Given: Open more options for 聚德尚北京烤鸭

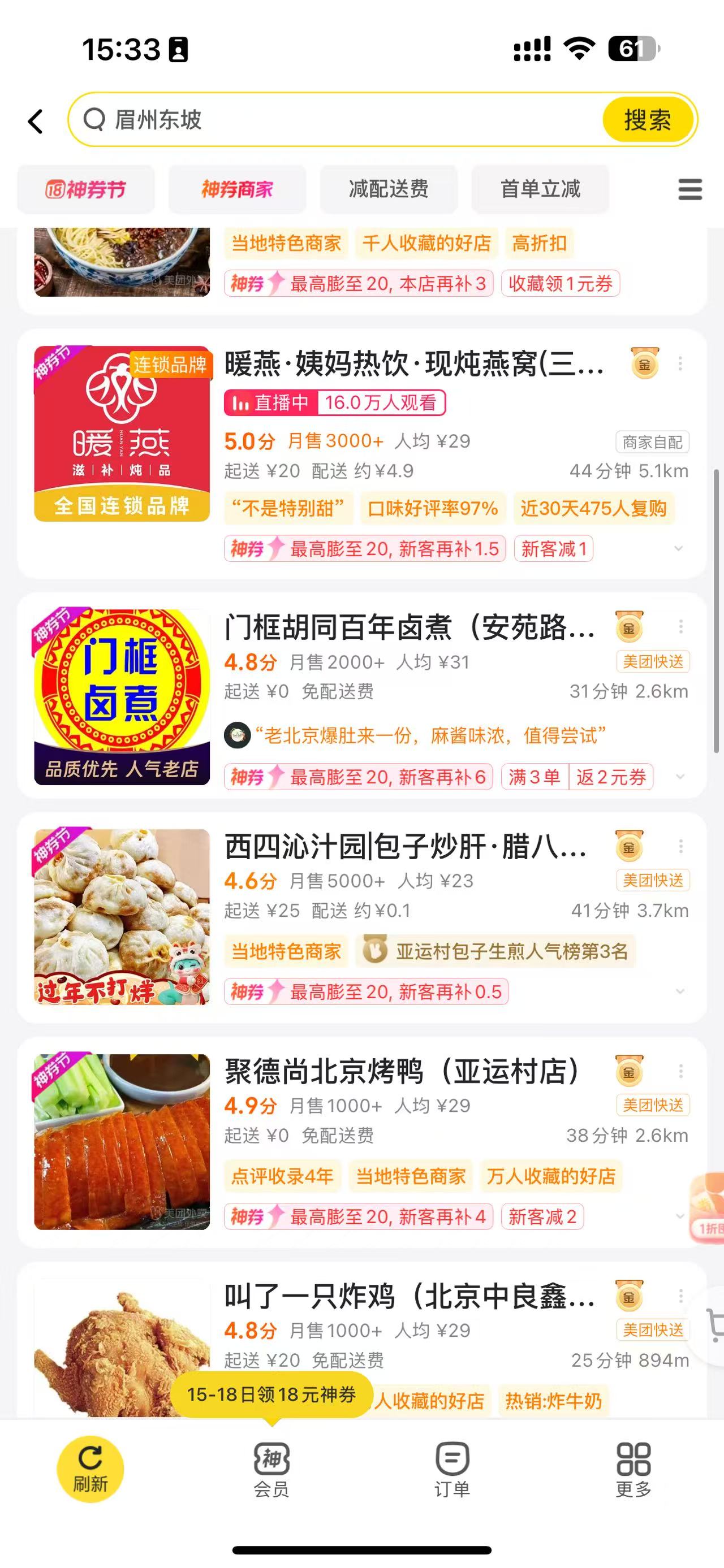Looking at the screenshot, I should coord(680,1072).
